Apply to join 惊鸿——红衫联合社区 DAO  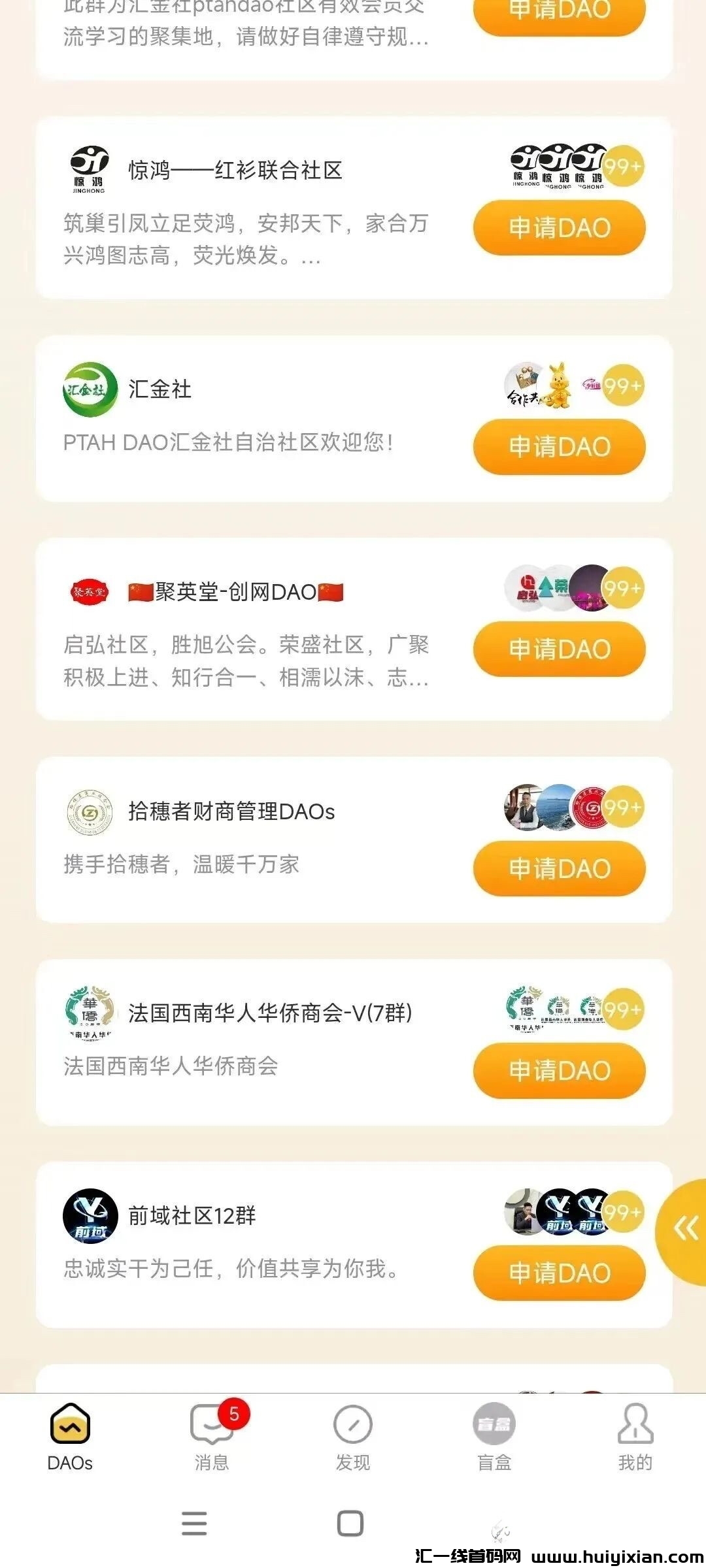559,228
